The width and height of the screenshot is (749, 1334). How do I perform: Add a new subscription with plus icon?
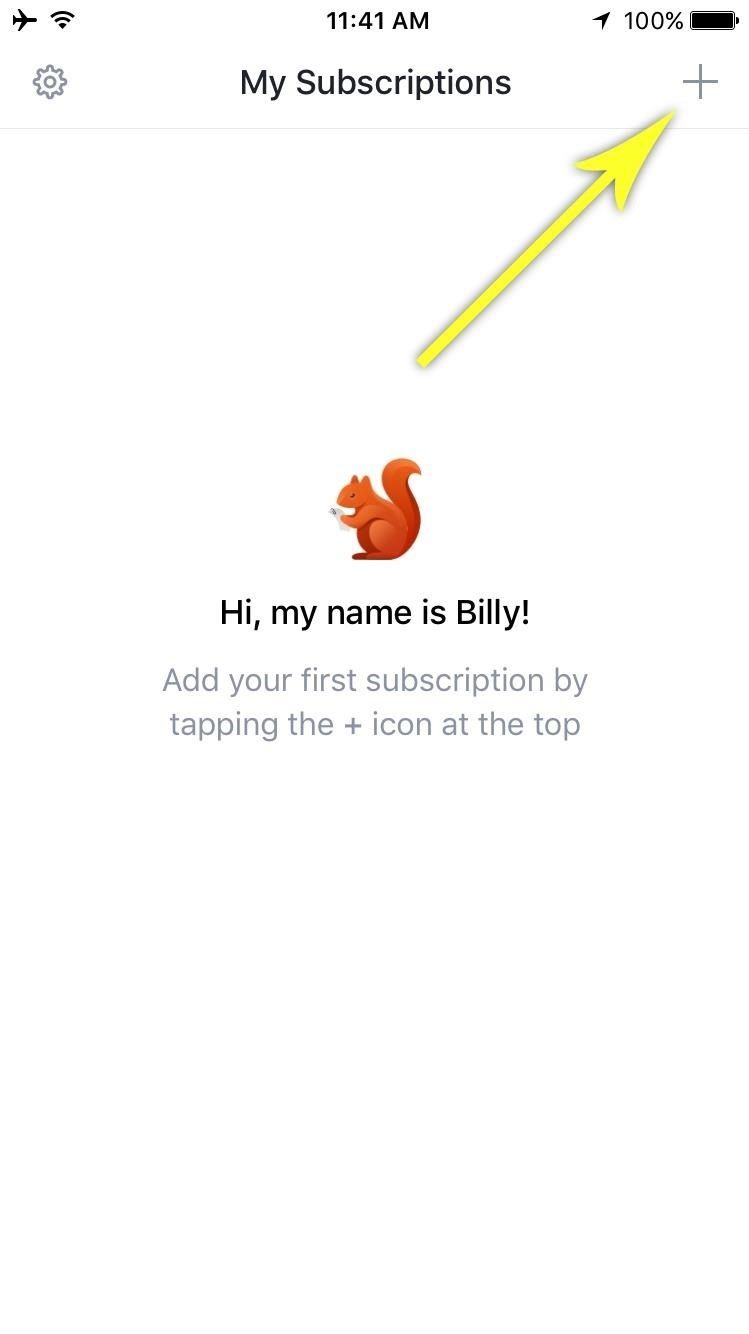pyautogui.click(x=700, y=82)
